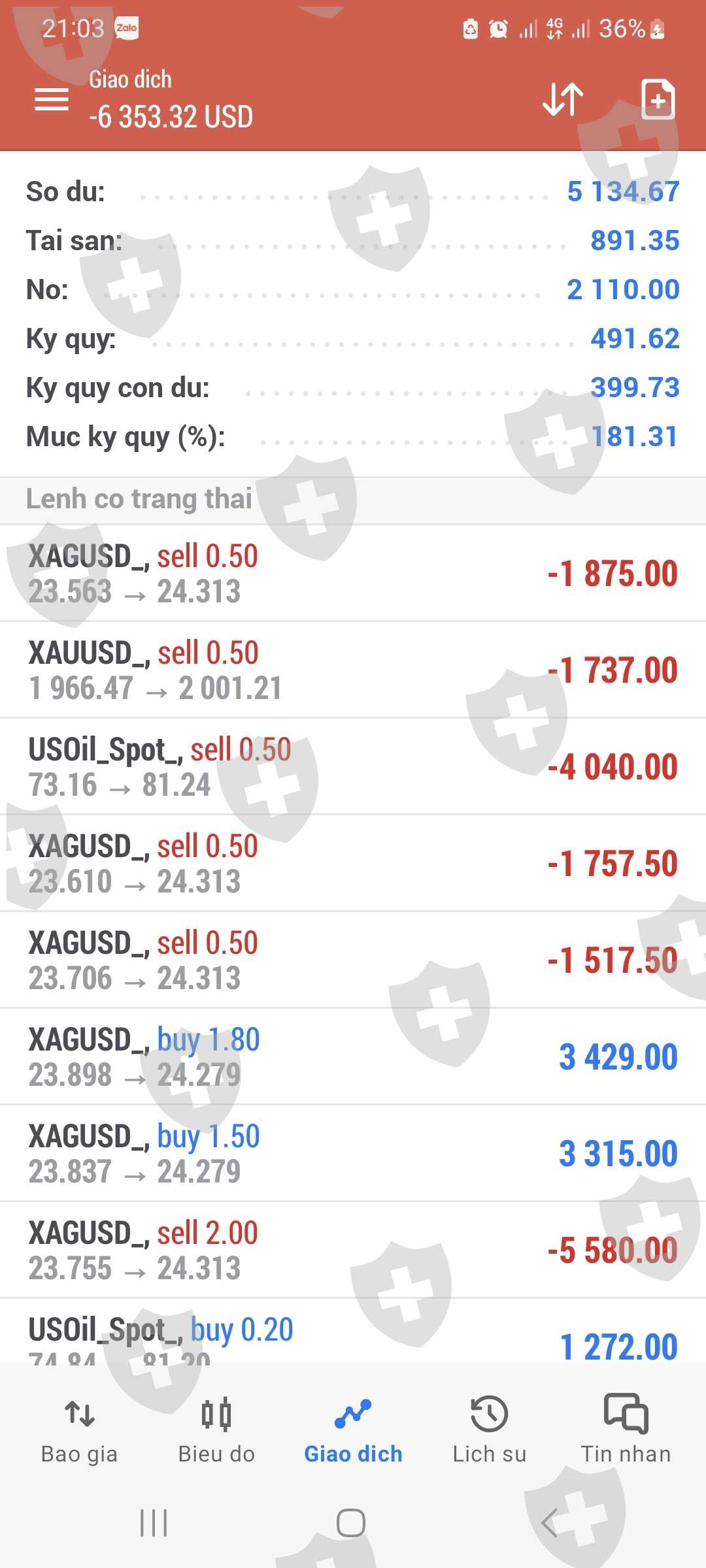The width and height of the screenshot is (706, 1568).
Task: Open XAGUSD sell 0.50 position at 23.563
Action: (353, 574)
